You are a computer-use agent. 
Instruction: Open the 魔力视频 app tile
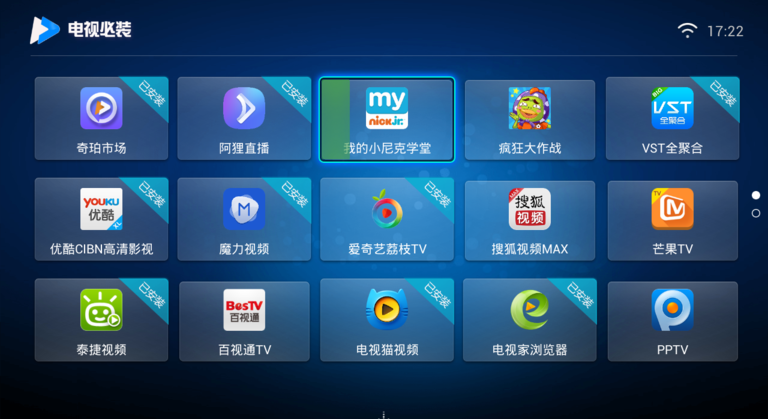(244, 219)
